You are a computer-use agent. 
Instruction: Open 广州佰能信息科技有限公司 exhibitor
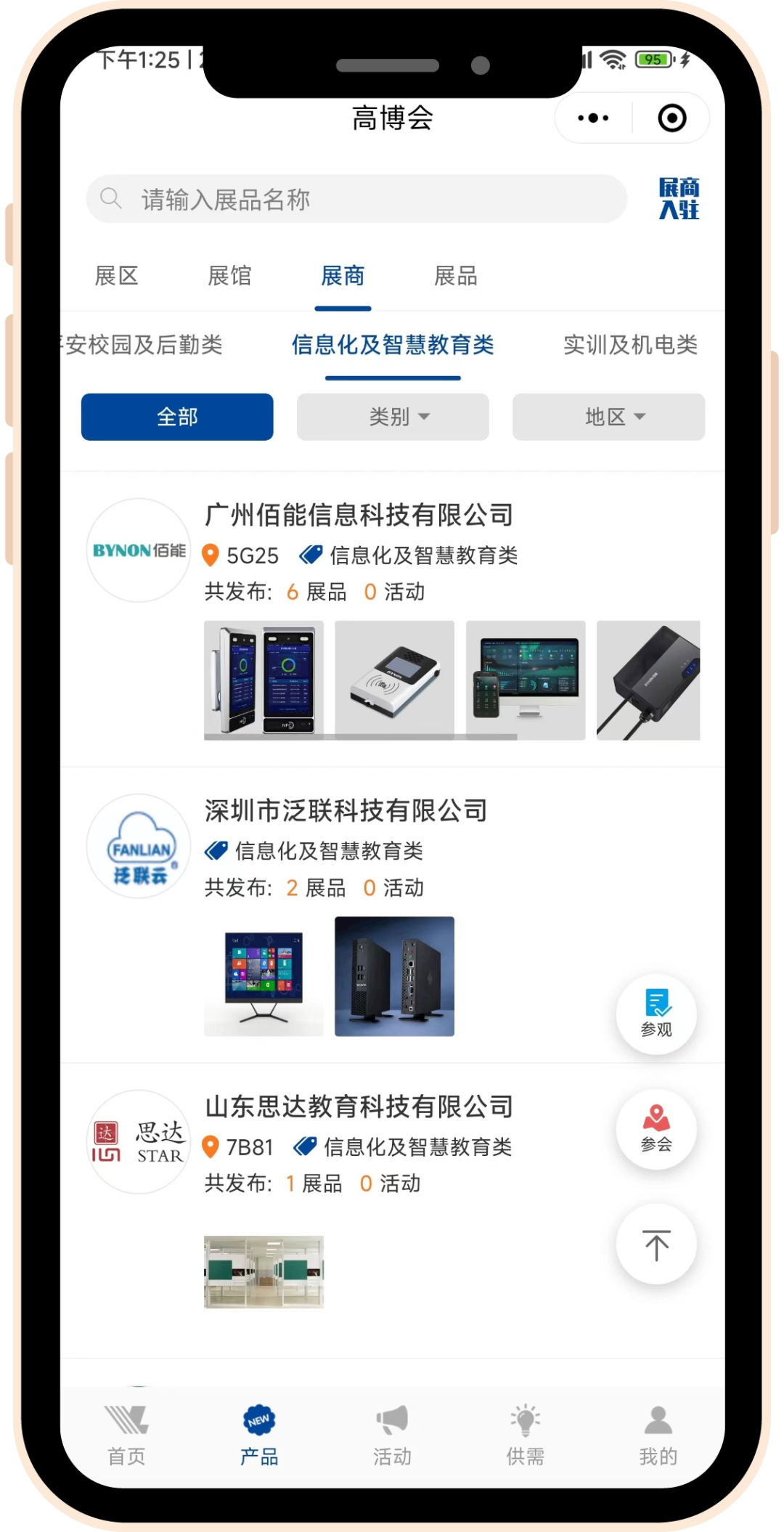pos(359,516)
